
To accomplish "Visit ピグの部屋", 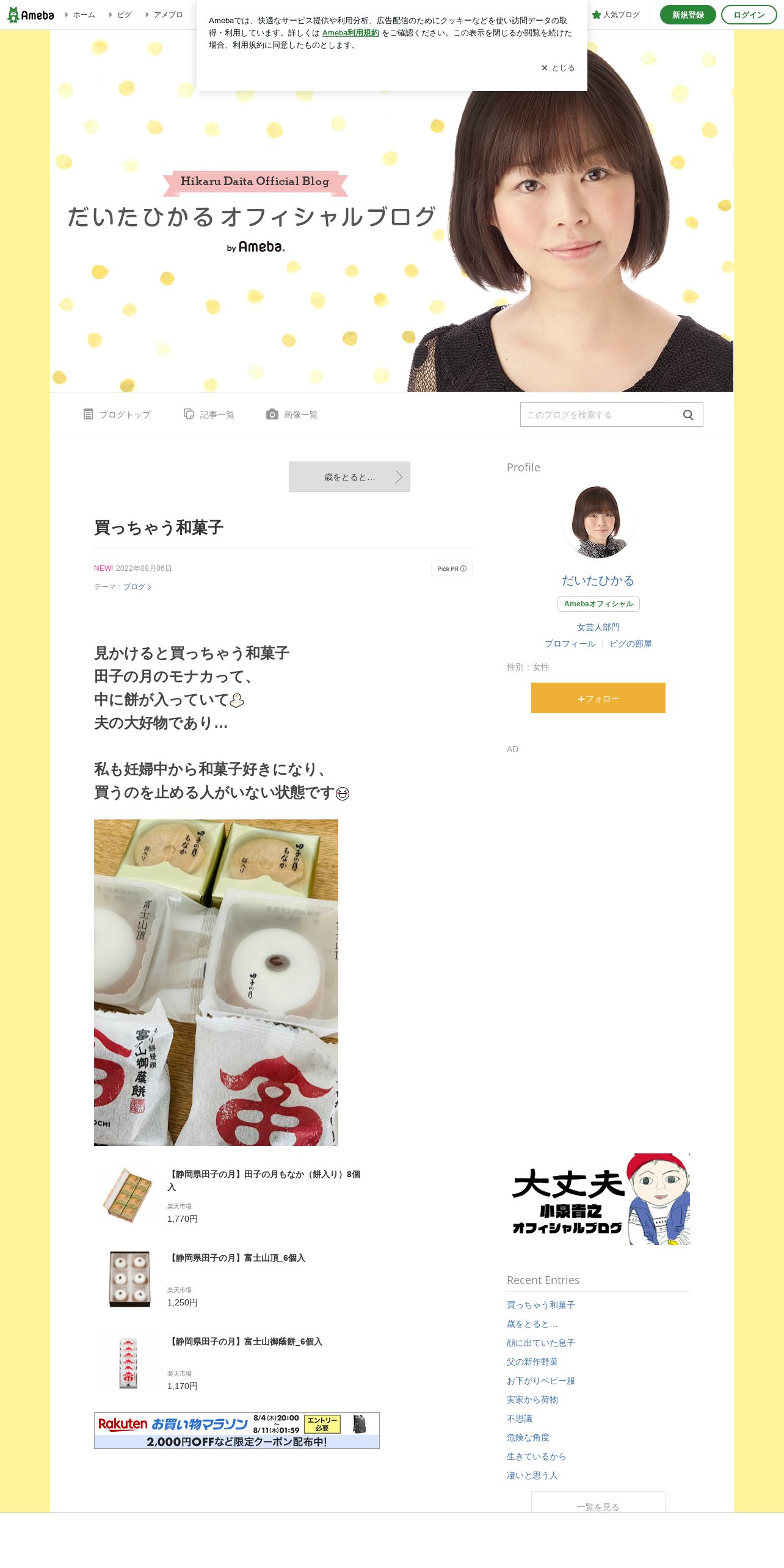I will click(630, 644).
